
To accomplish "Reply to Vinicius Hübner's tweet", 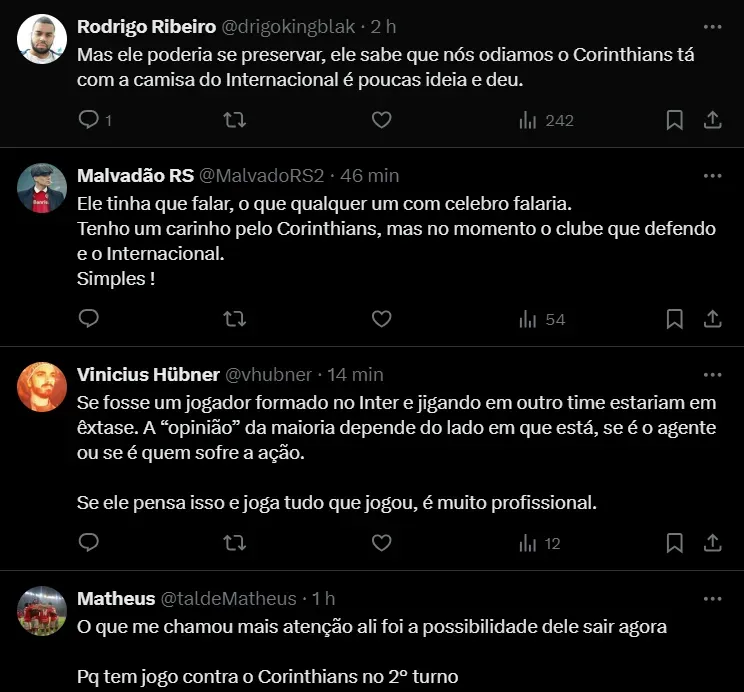I will 89,543.
